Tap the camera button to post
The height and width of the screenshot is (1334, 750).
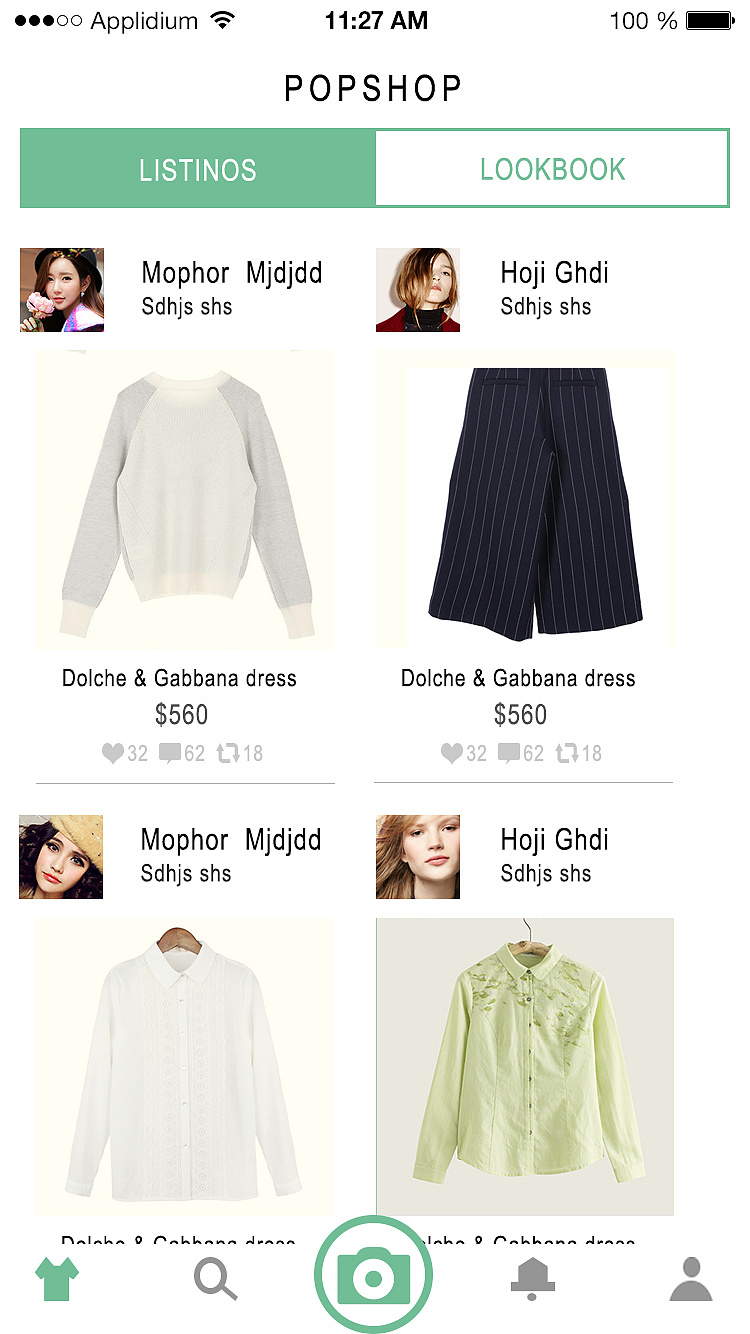coord(374,1275)
